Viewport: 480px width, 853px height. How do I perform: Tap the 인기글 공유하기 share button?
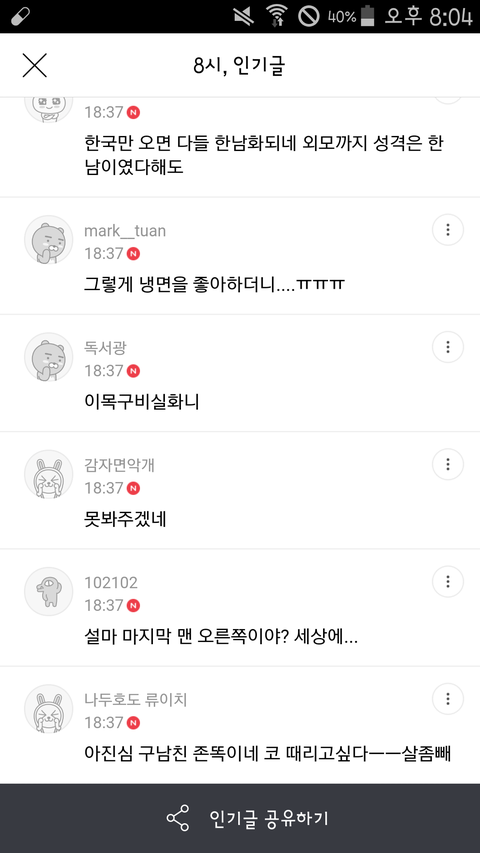pos(240,818)
